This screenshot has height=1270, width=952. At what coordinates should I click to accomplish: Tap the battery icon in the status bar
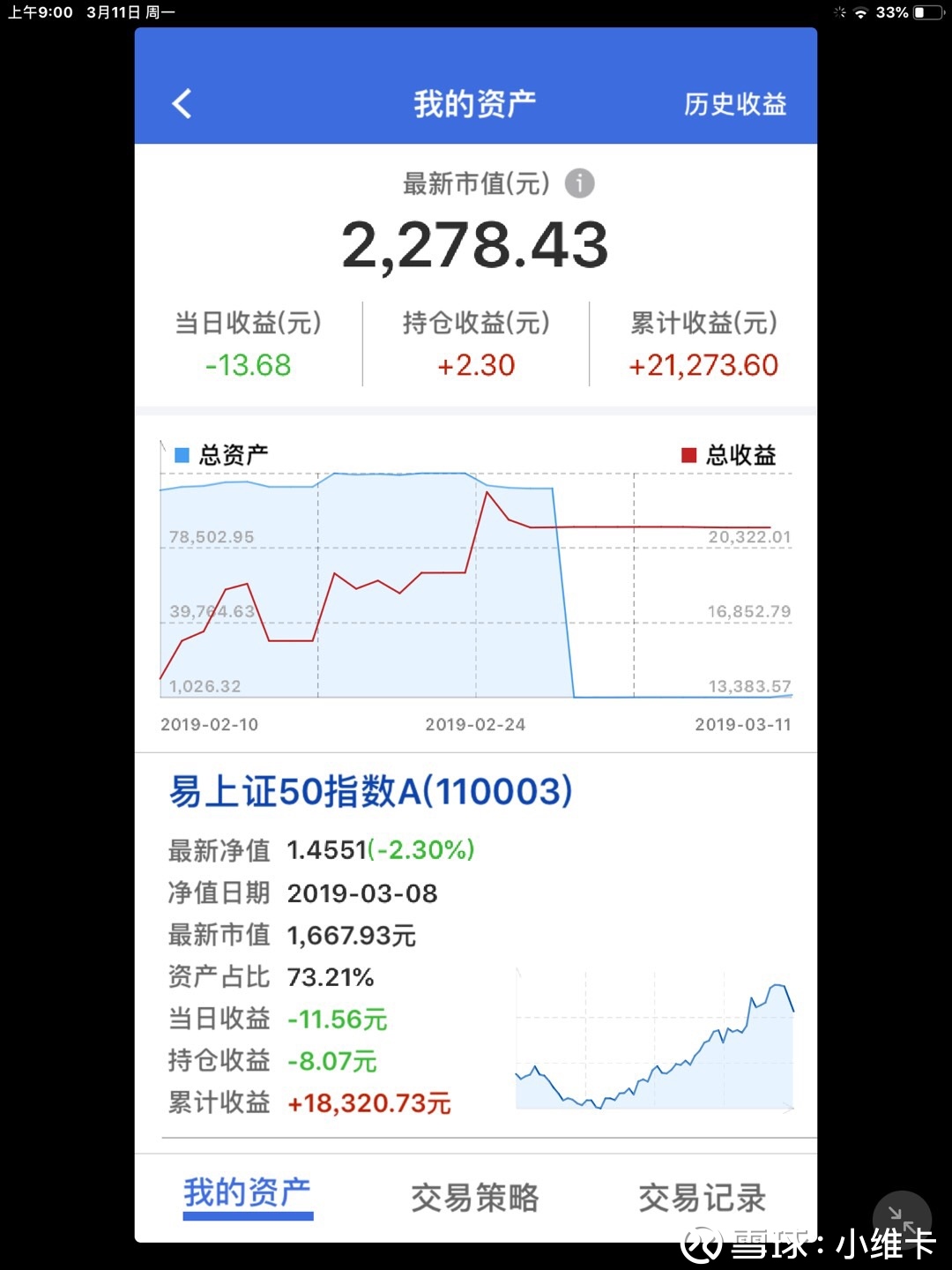pos(926,12)
